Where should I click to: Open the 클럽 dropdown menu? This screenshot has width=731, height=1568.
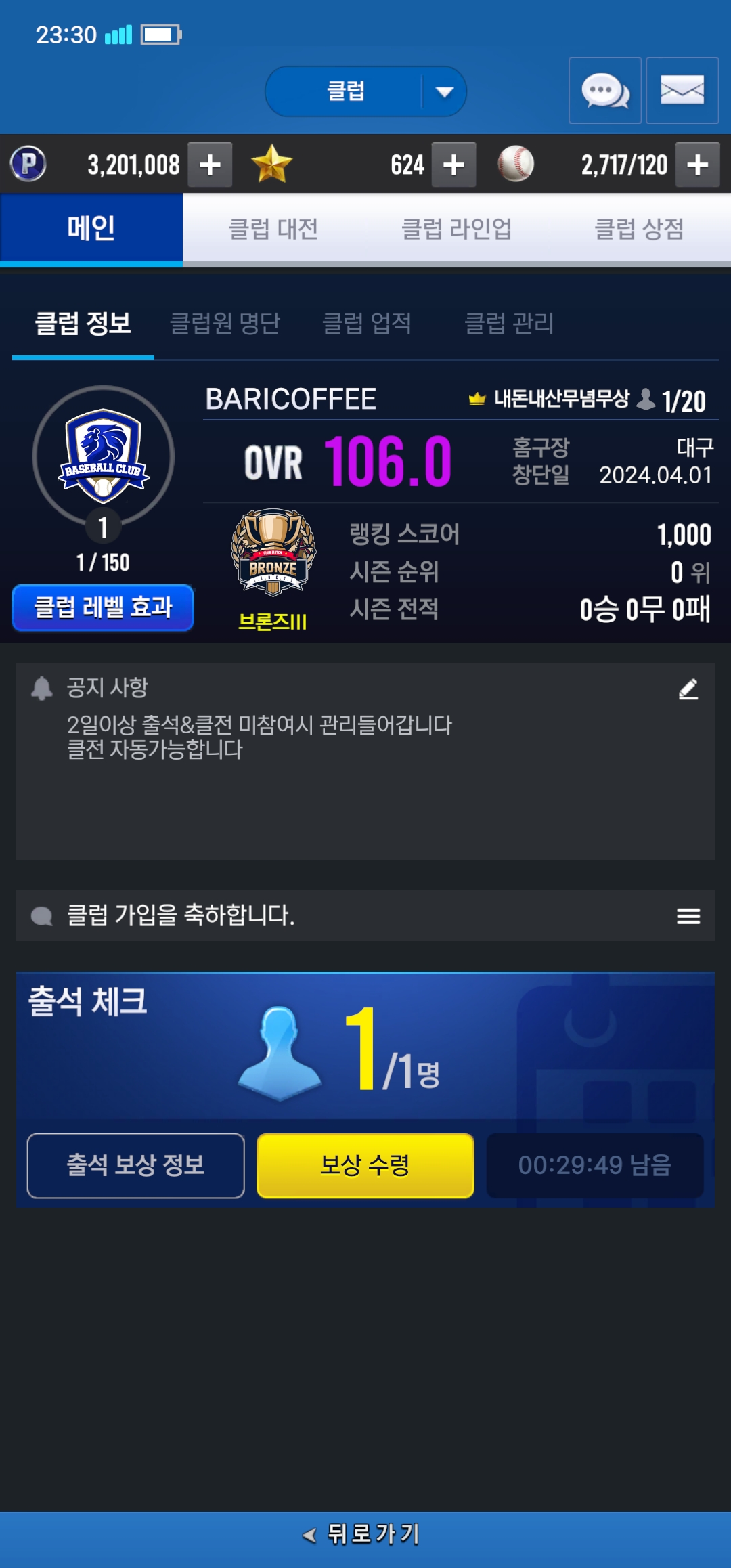(365, 91)
